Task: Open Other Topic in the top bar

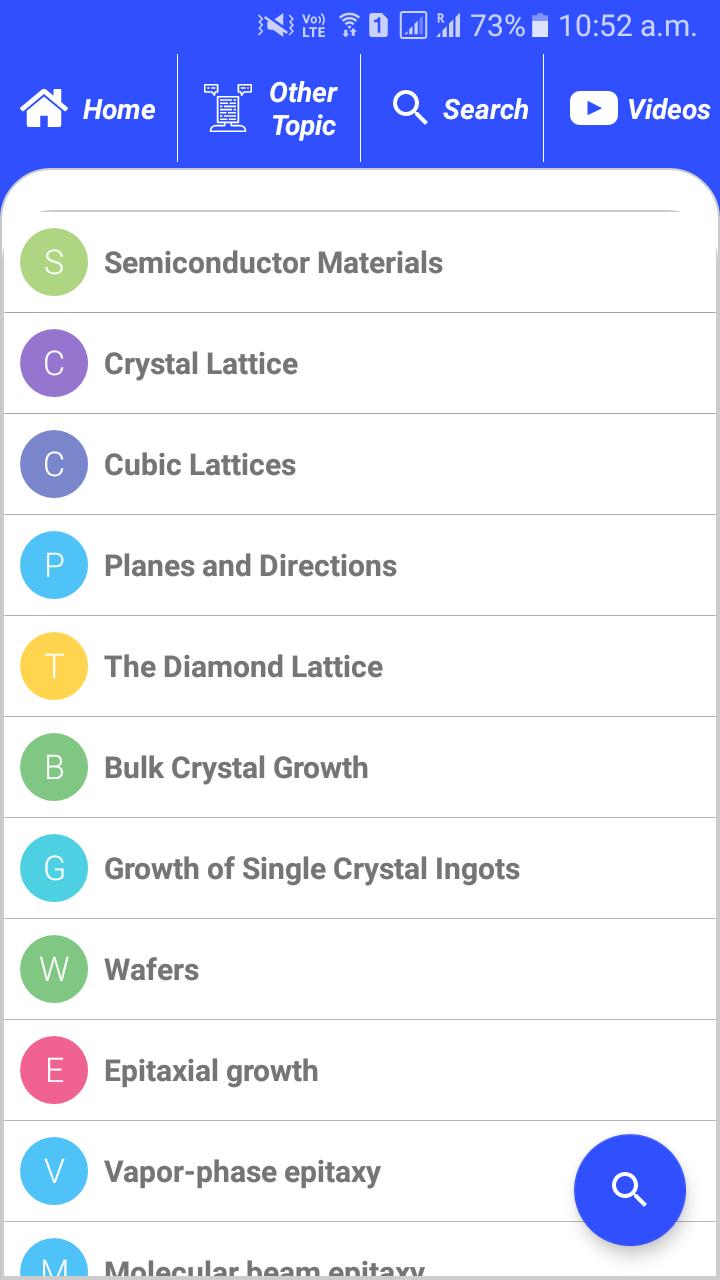Action: pos(270,109)
